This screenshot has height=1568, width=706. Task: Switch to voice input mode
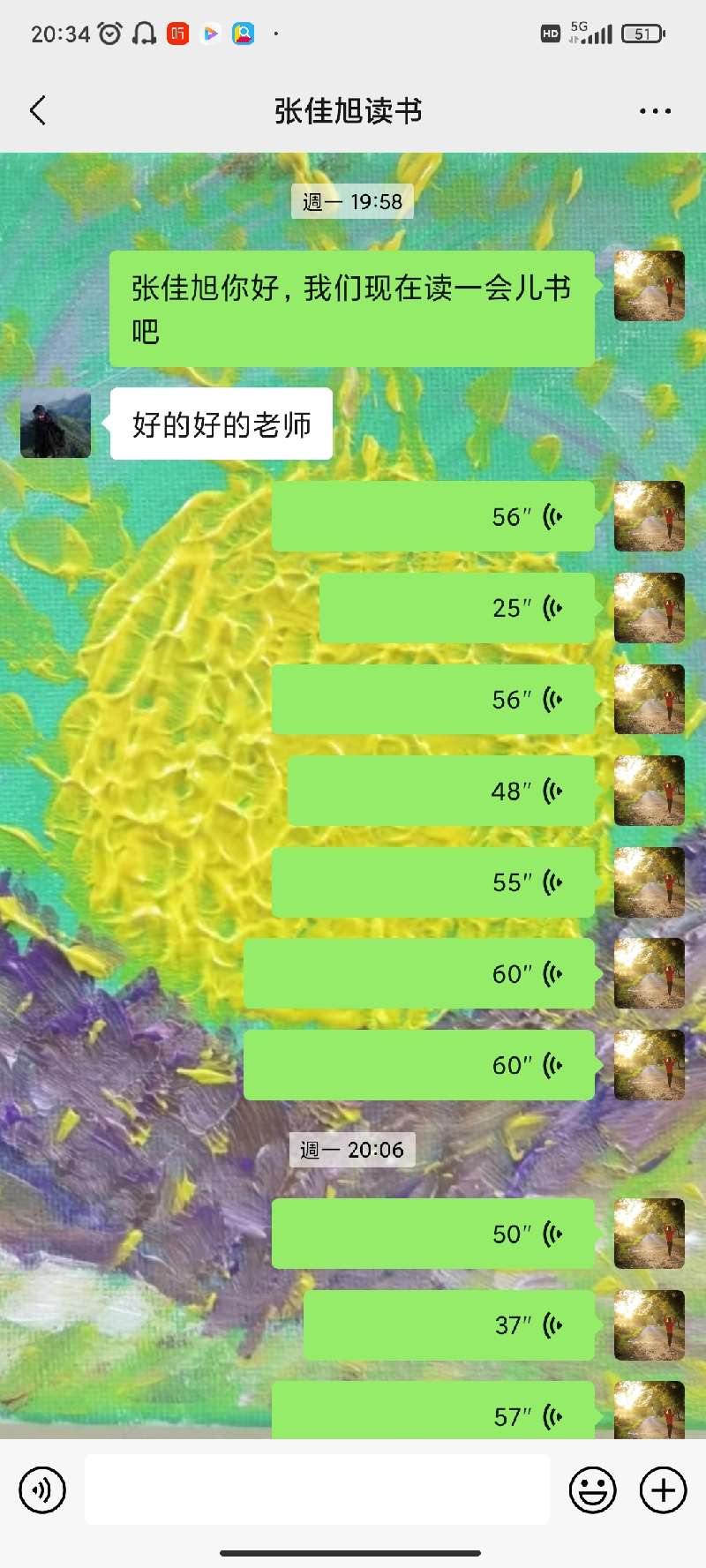[42, 1490]
